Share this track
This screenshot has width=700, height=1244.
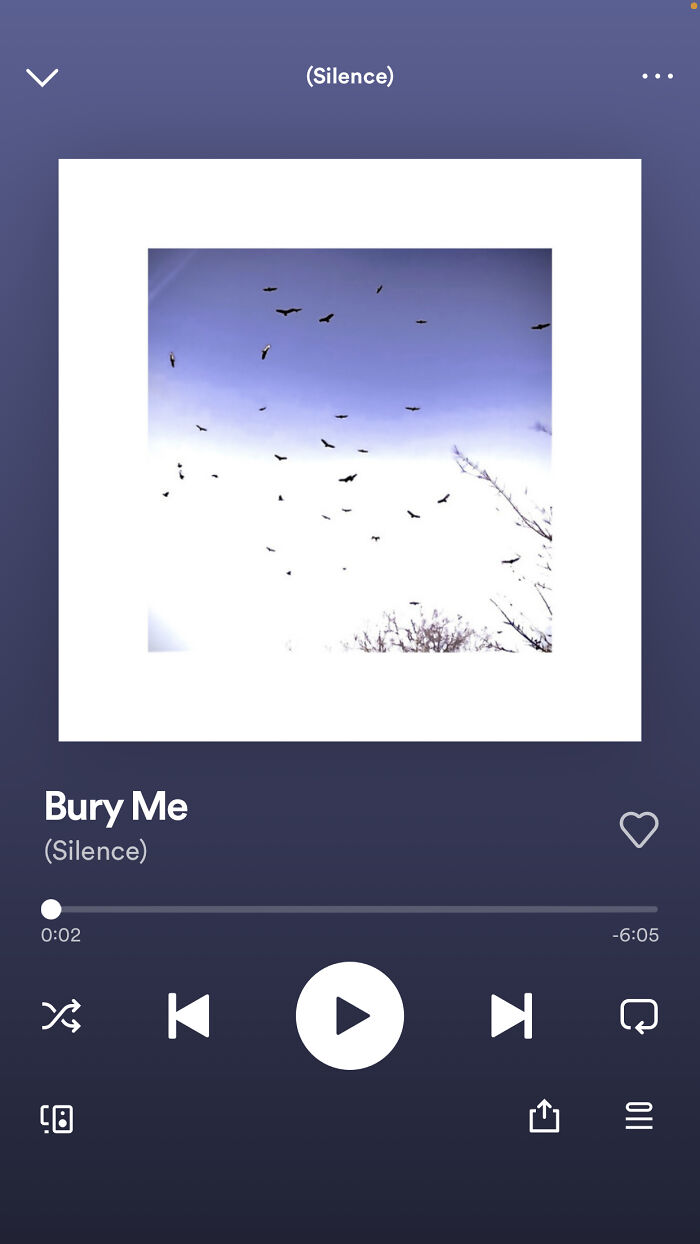pyautogui.click(x=544, y=1116)
